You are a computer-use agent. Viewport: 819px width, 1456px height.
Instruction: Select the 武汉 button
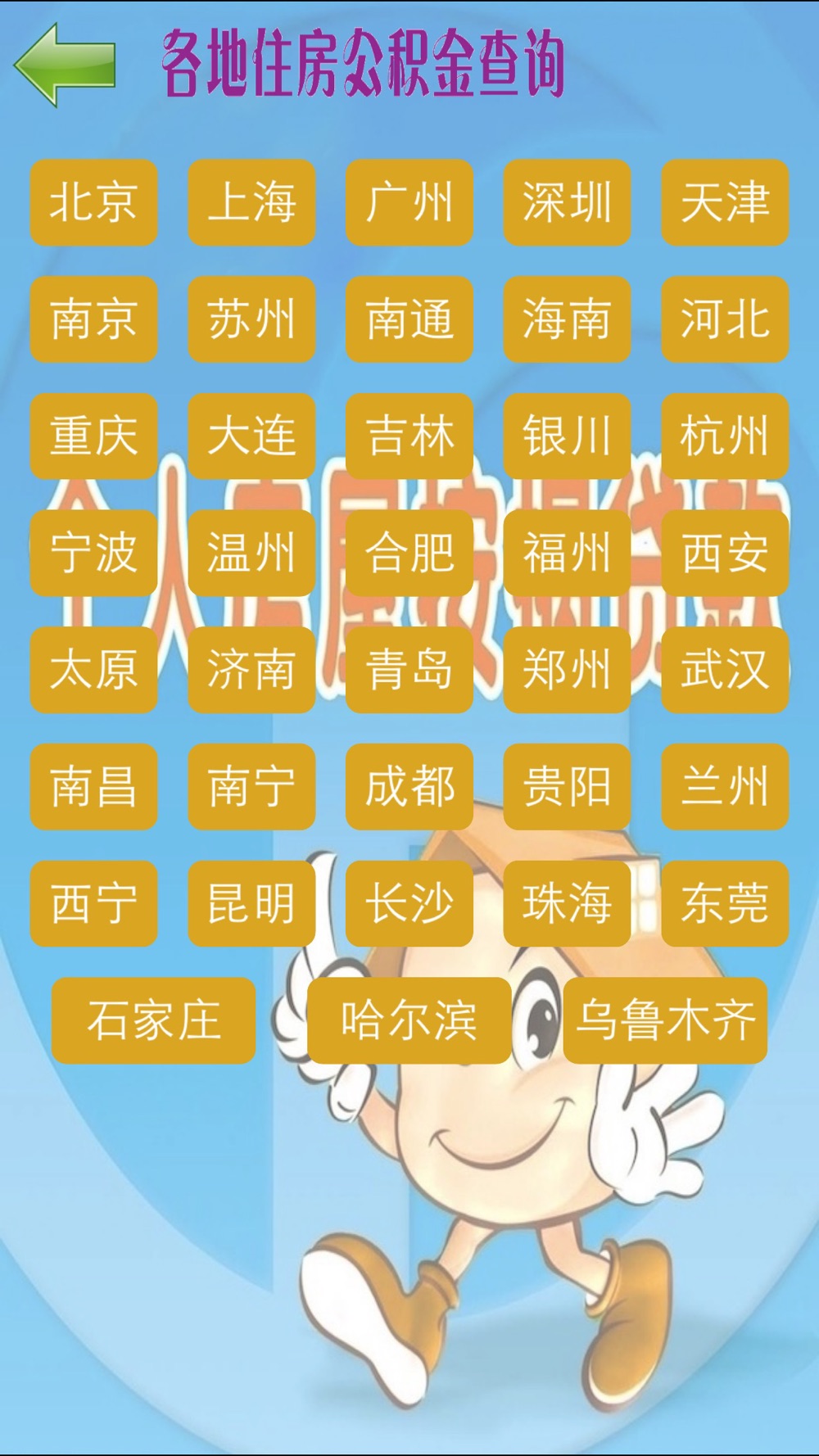[x=725, y=670]
